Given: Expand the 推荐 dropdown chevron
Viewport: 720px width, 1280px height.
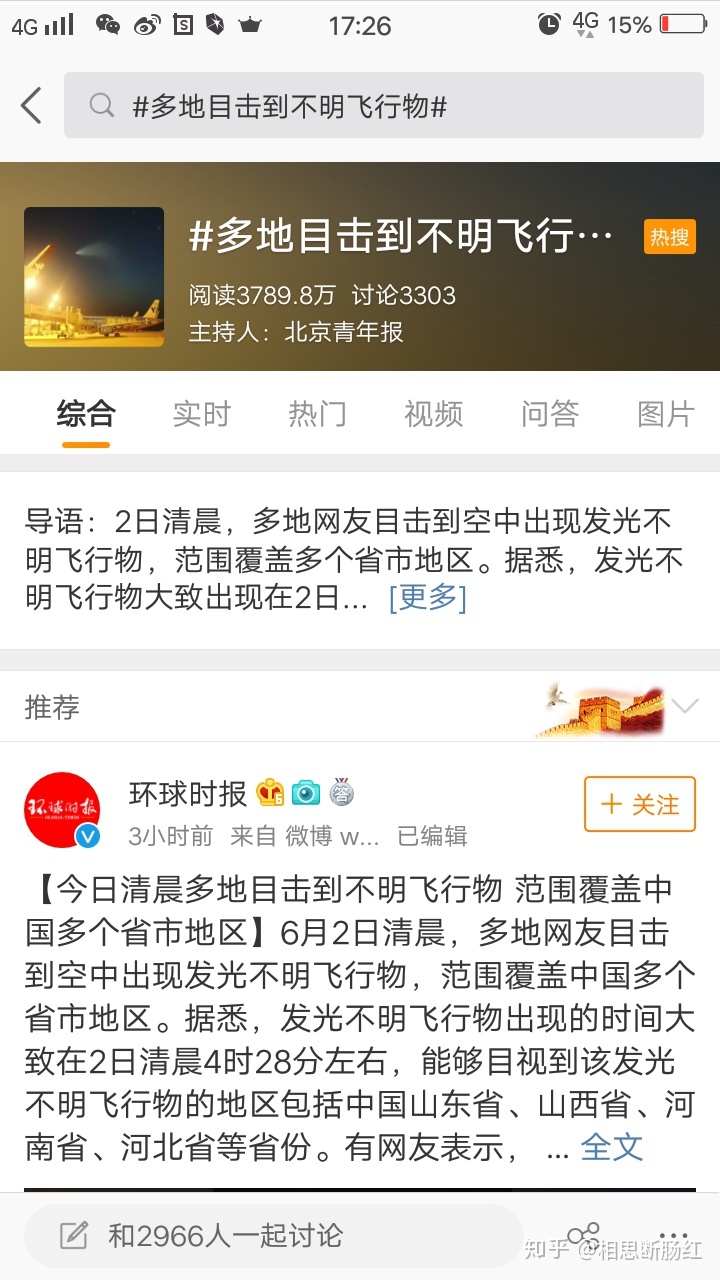Looking at the screenshot, I should (685, 707).
